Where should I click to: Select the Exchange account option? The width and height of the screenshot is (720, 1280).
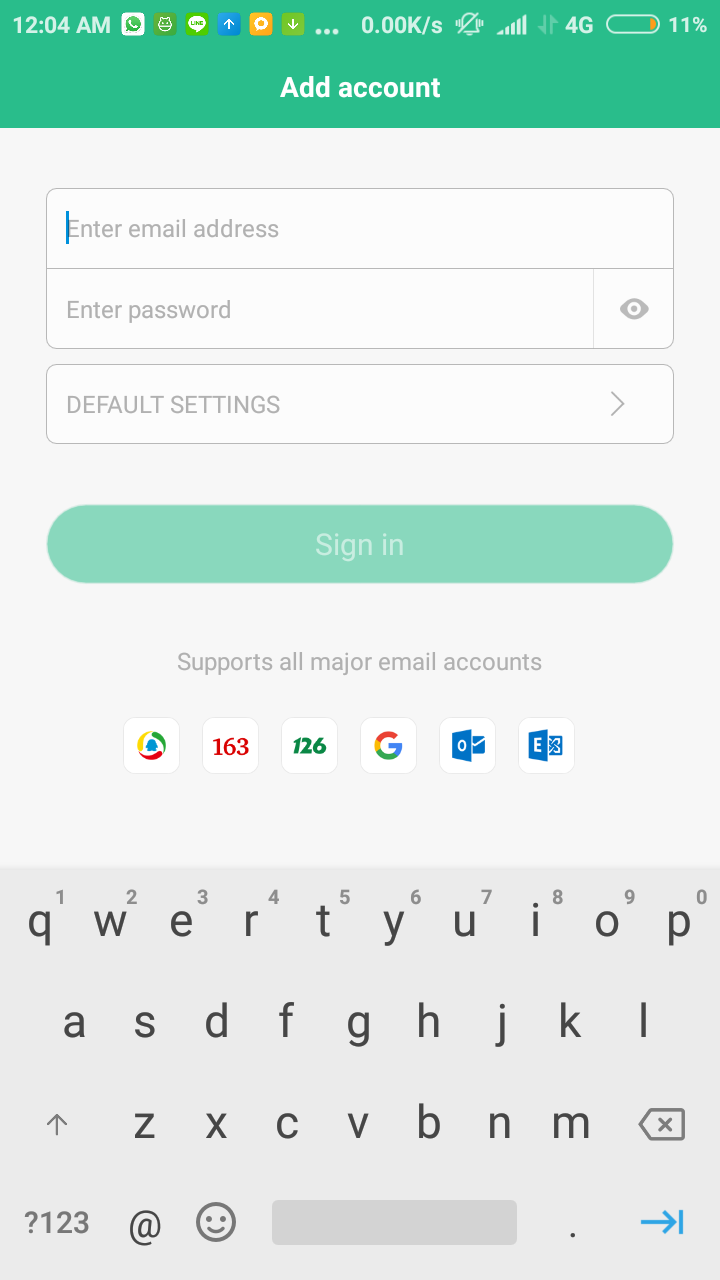click(x=546, y=746)
